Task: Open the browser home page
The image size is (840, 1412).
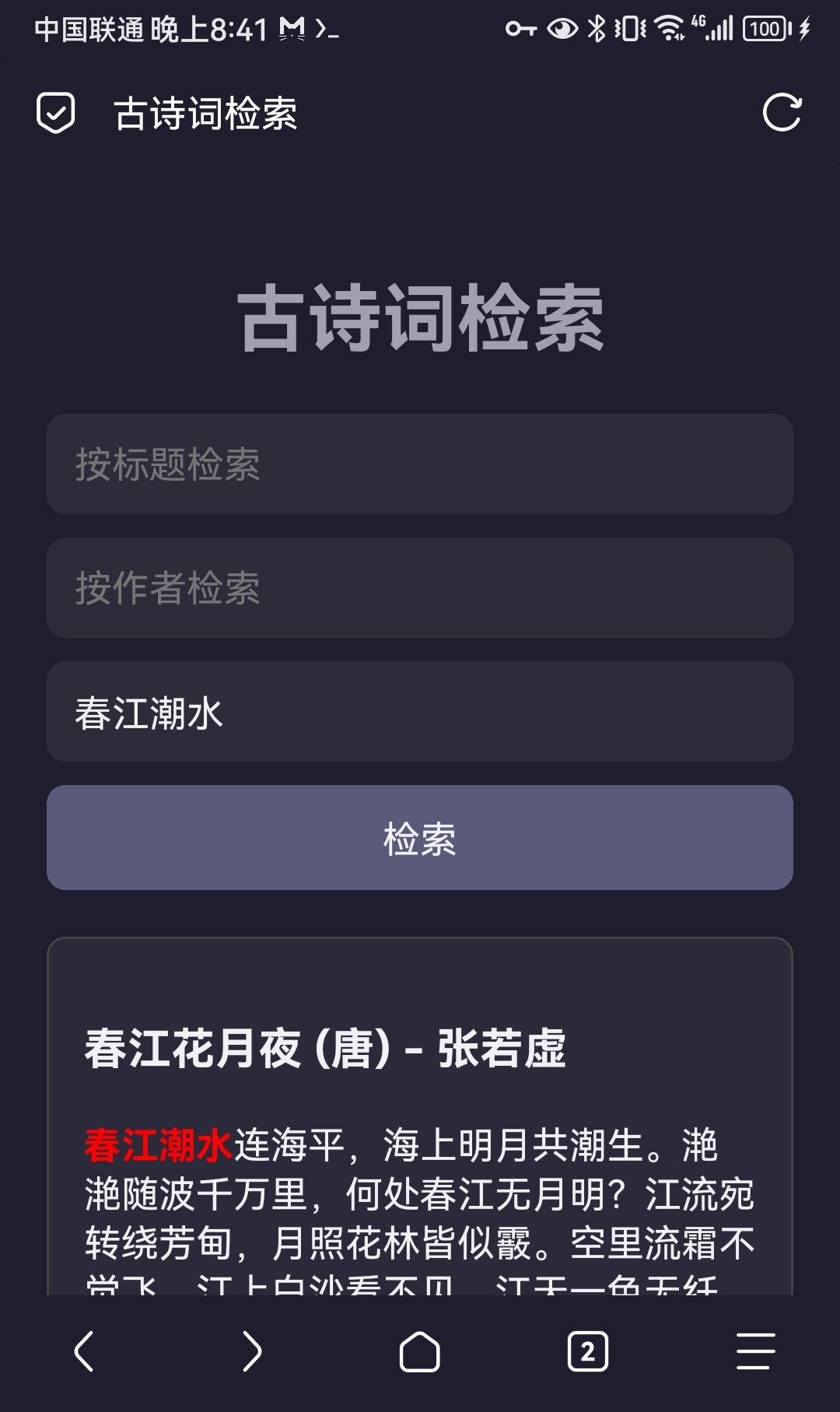Action: (420, 1351)
